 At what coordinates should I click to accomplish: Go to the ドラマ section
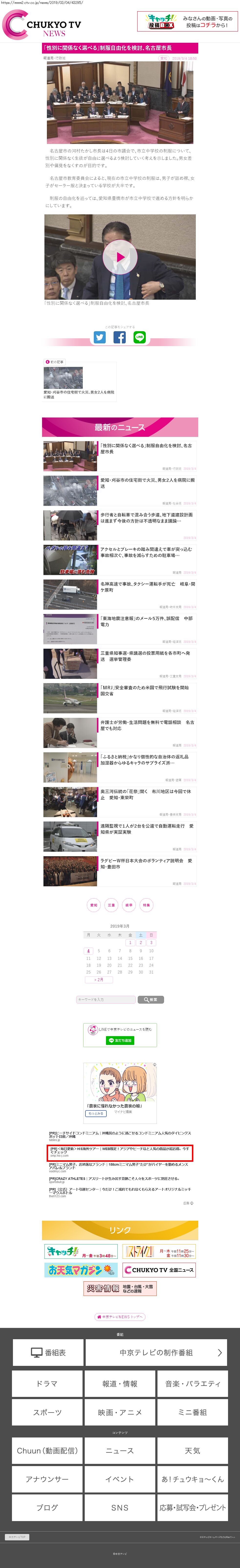pos(47,1383)
